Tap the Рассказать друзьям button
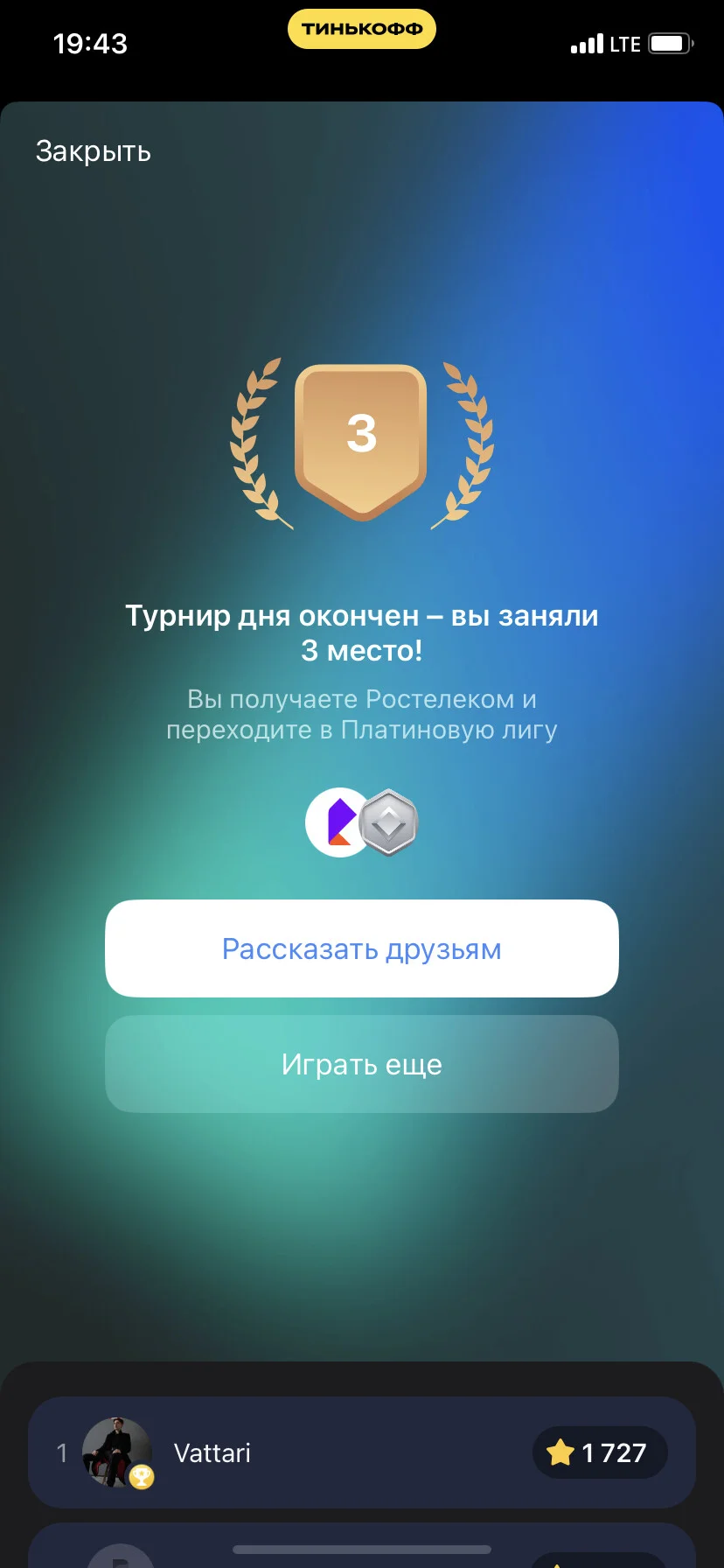 [362, 948]
